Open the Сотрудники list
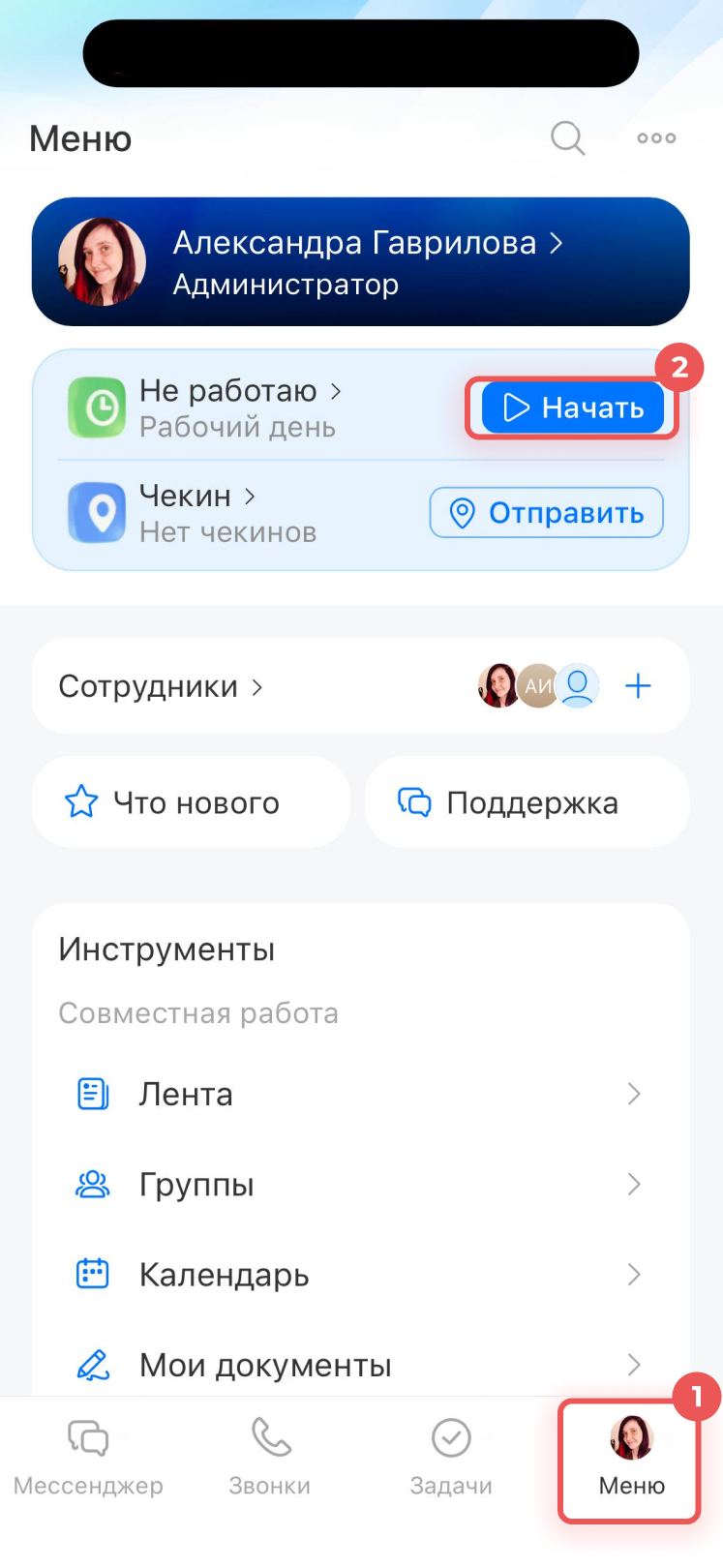The width and height of the screenshot is (723, 1568). tap(161, 686)
